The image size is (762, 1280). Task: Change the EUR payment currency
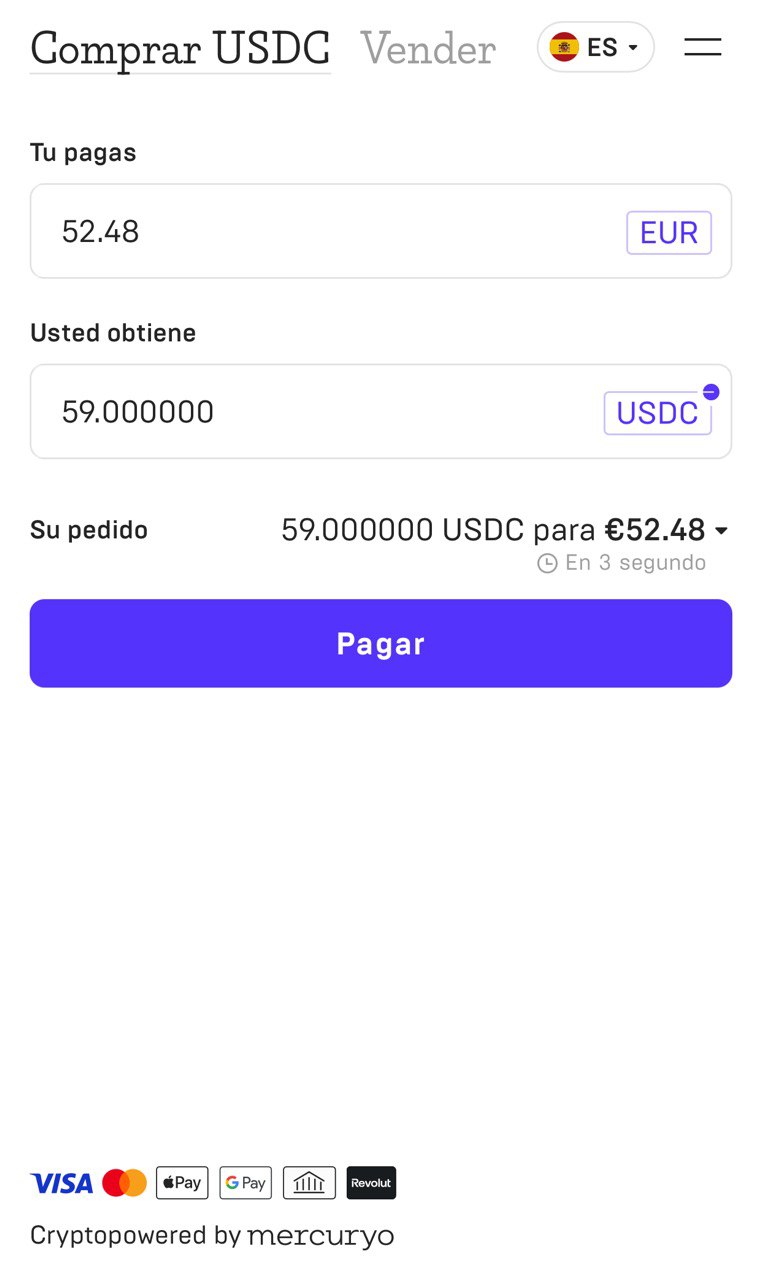coord(668,233)
